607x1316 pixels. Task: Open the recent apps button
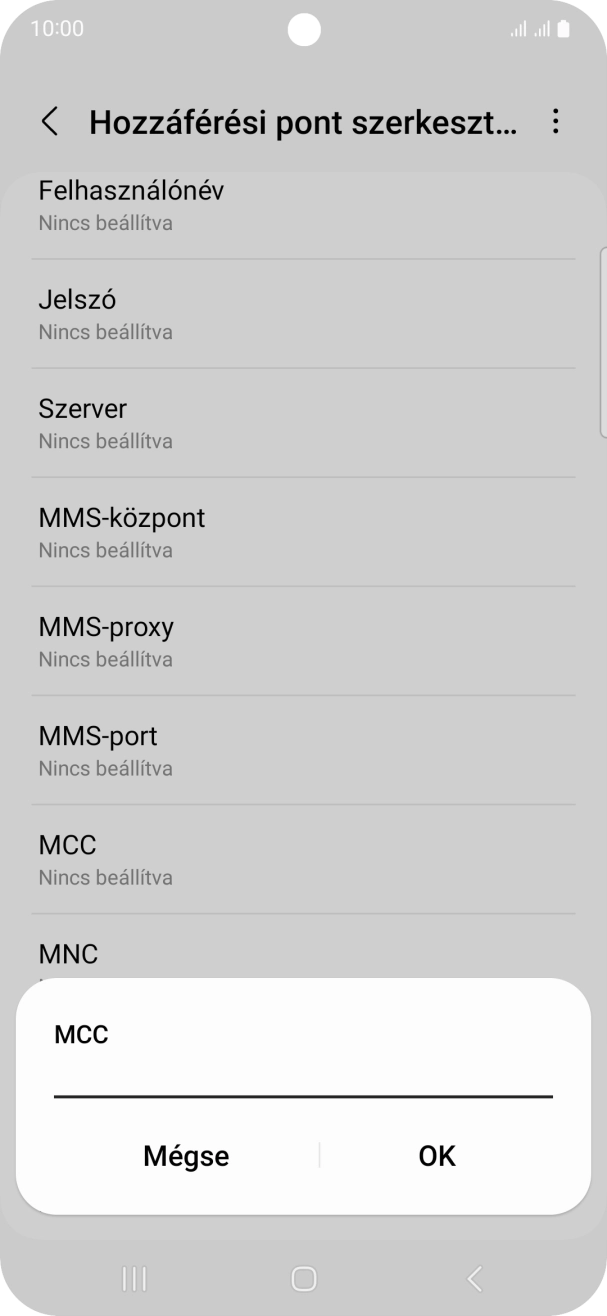point(133,1278)
